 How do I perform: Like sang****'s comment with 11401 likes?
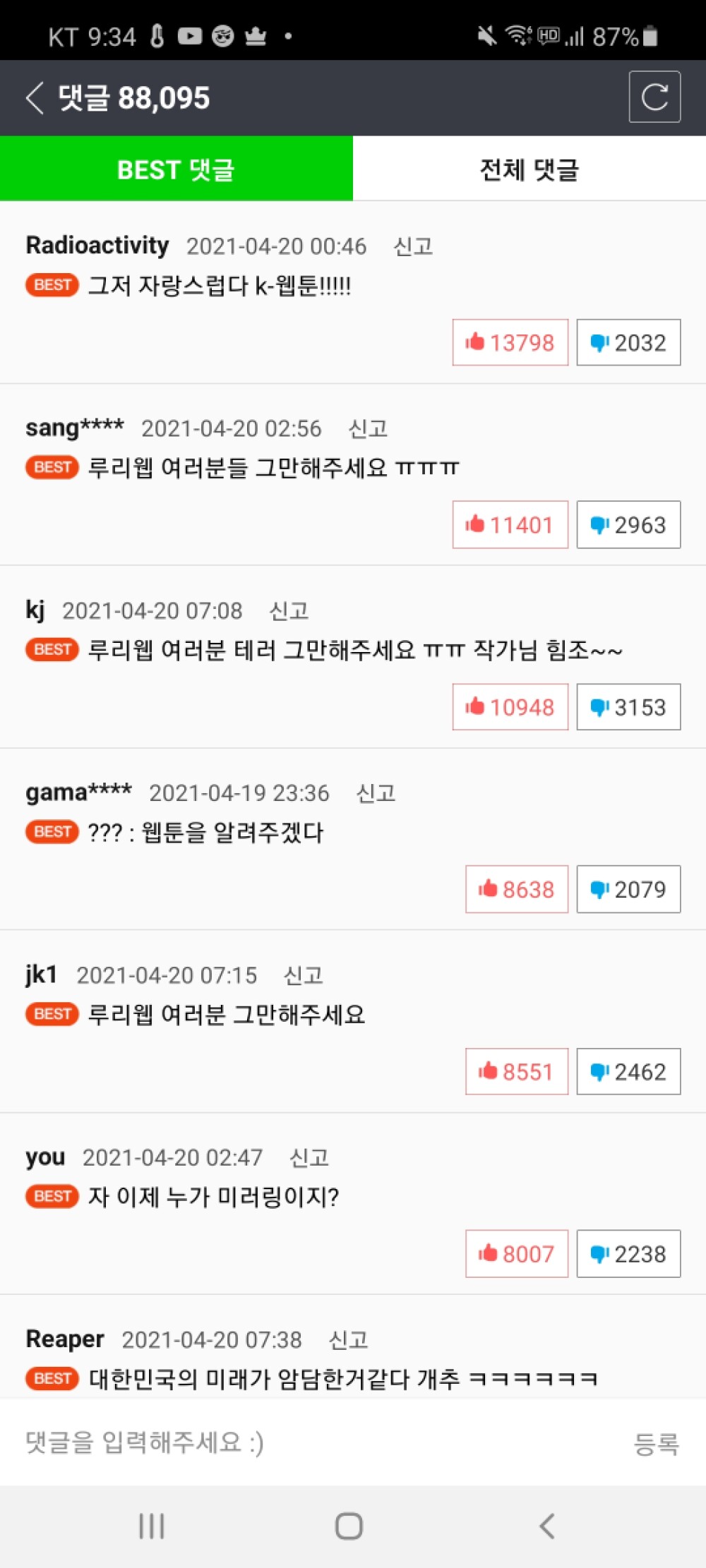tap(510, 525)
